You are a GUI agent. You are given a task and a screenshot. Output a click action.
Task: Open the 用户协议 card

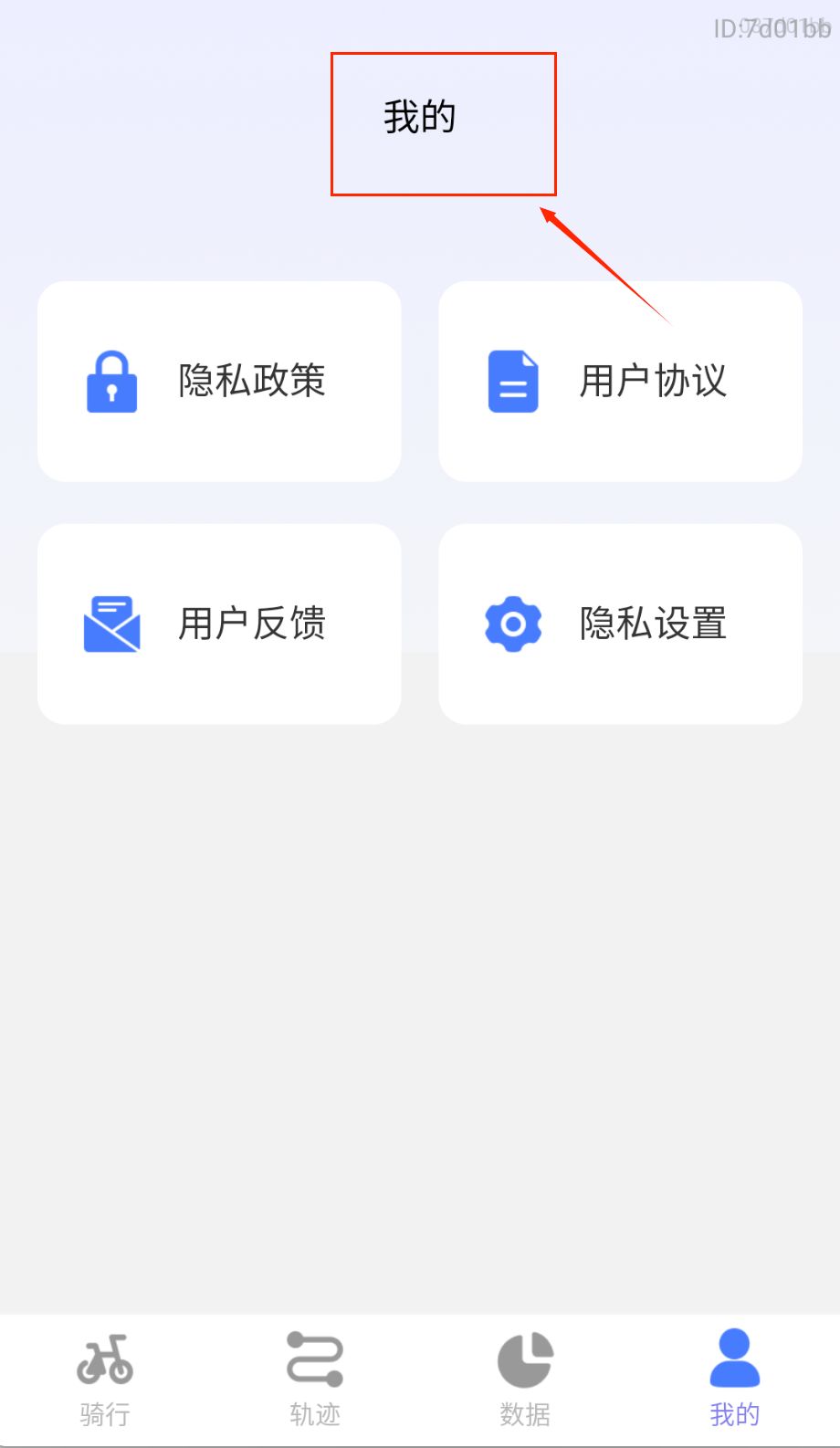(x=620, y=382)
